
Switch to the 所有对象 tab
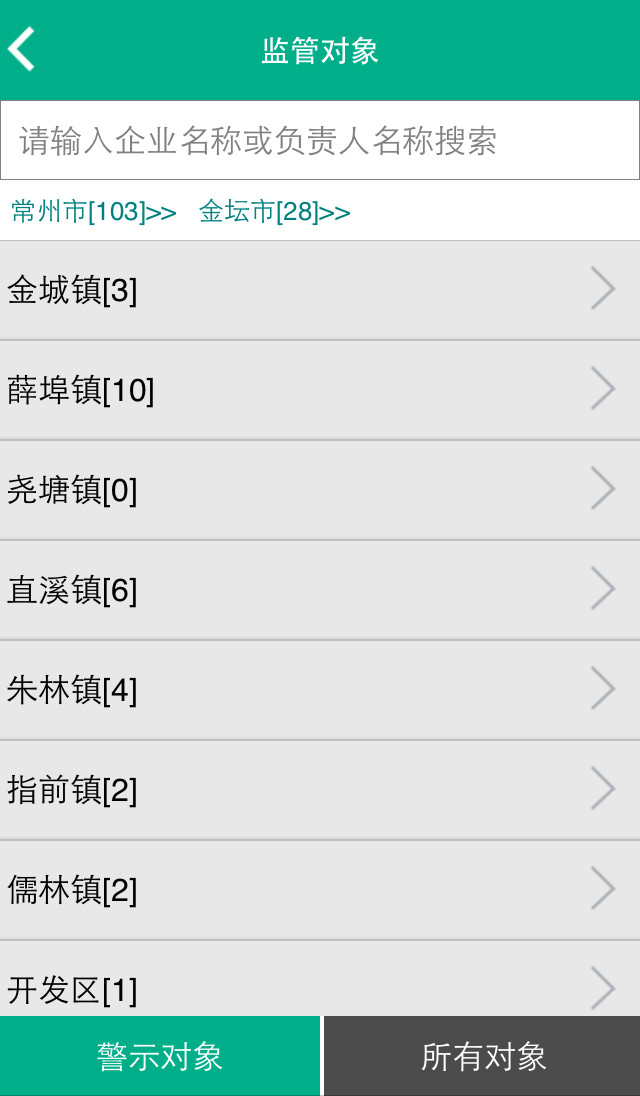tap(483, 1056)
